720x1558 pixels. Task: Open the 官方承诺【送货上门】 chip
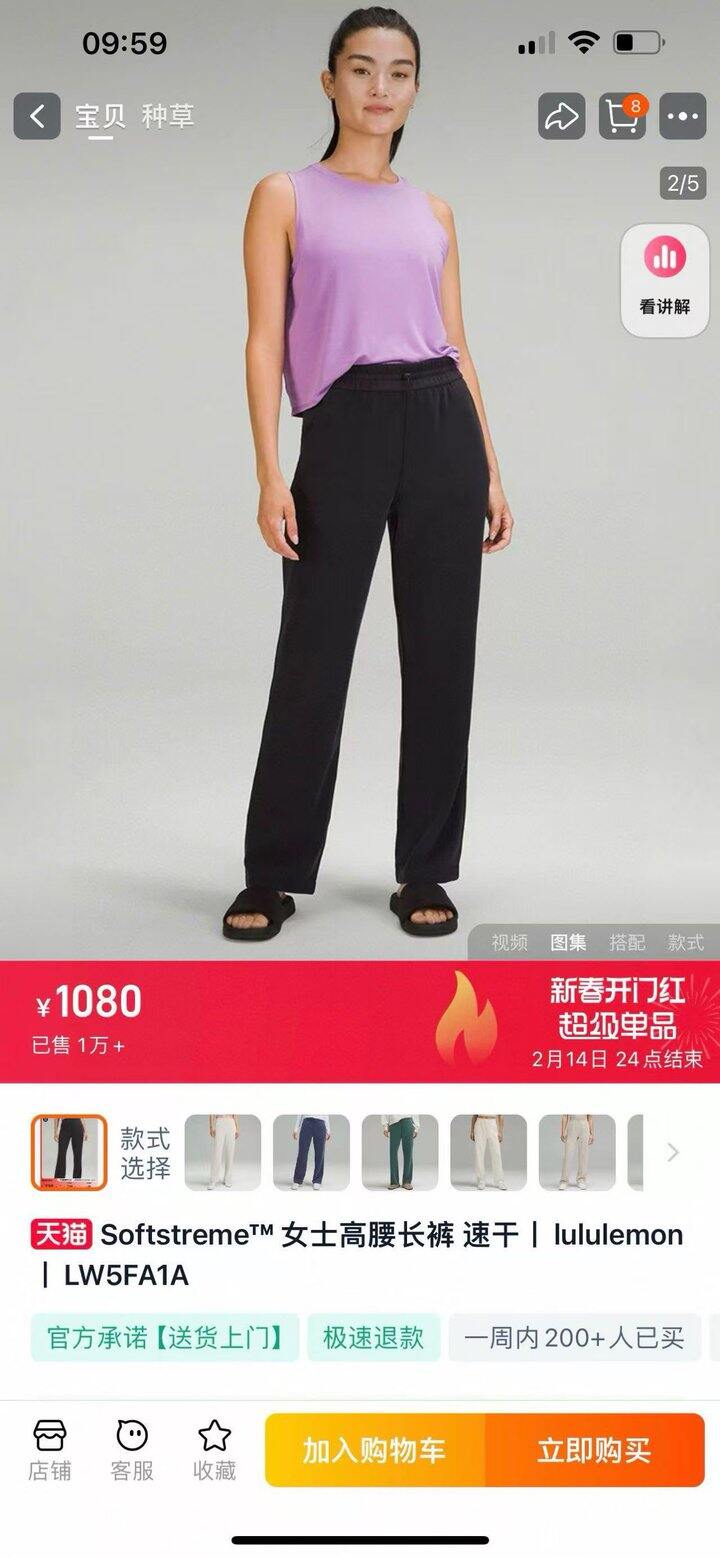(165, 1338)
